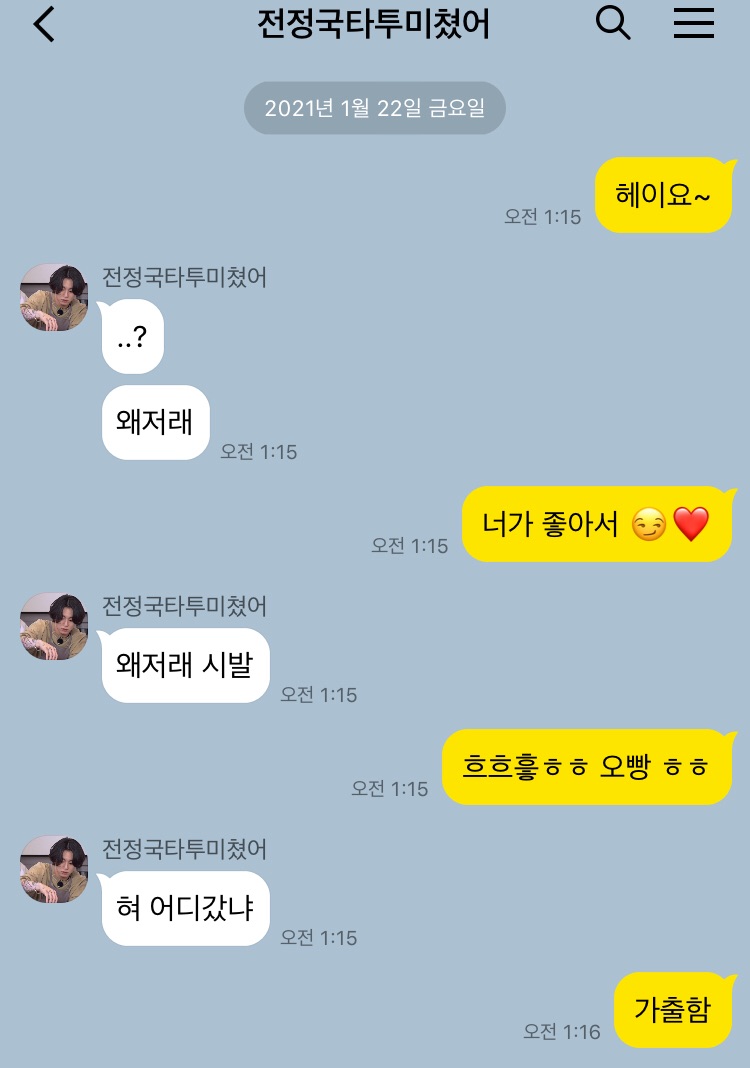Go back to the chat list
This screenshot has height=1068, width=750.
44,25
